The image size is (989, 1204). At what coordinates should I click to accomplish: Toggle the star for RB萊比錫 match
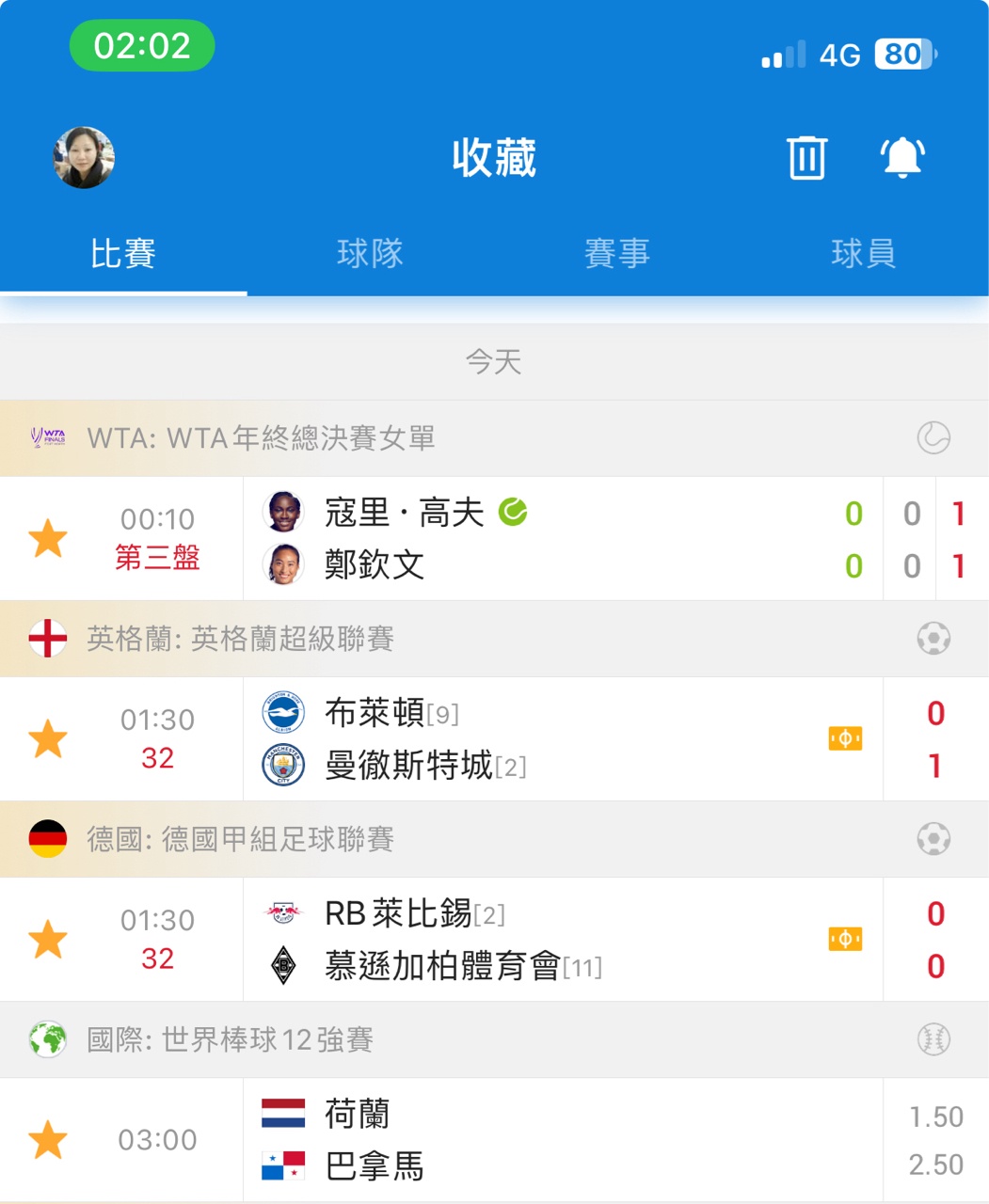48,940
